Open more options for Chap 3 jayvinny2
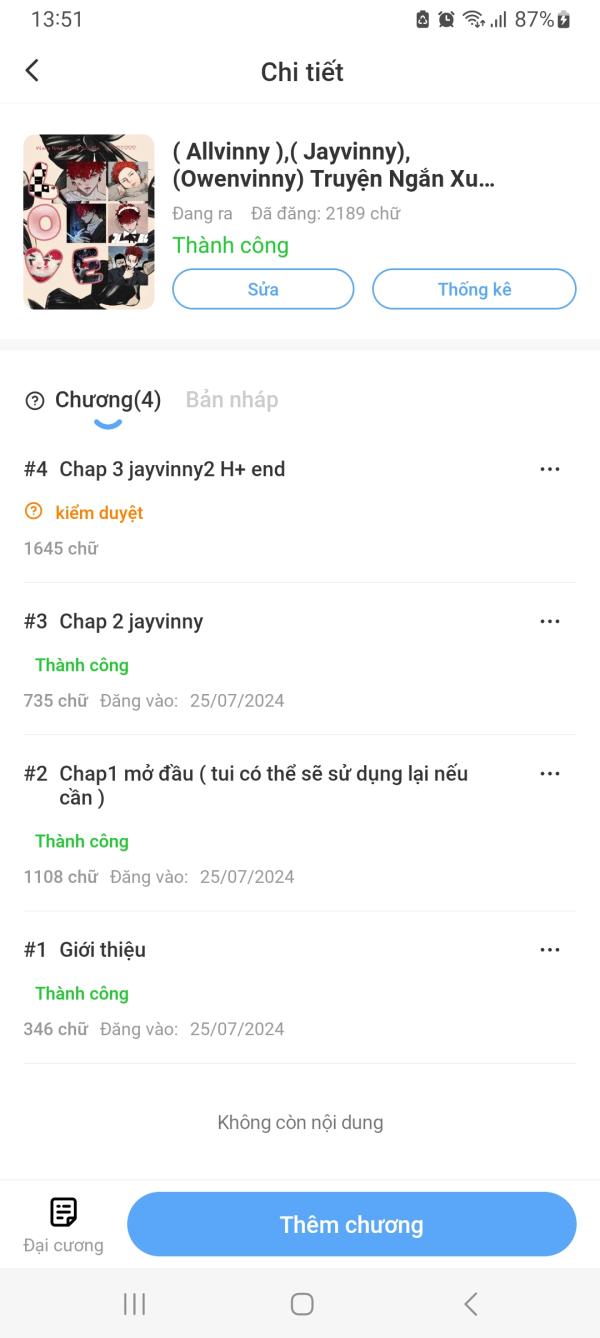Screen dimensions: 600x1338 click(x=549, y=469)
